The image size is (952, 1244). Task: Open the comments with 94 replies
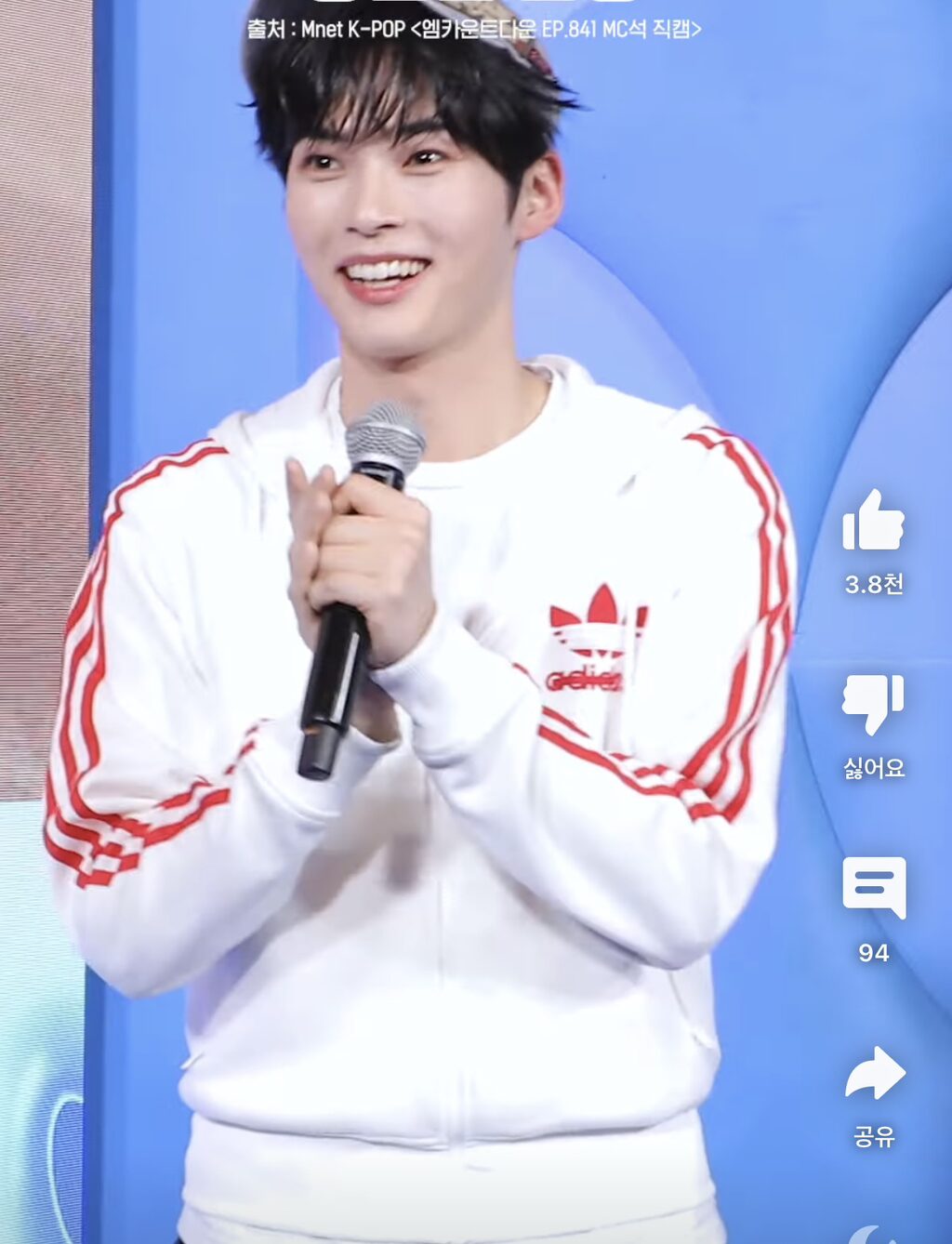(x=873, y=887)
